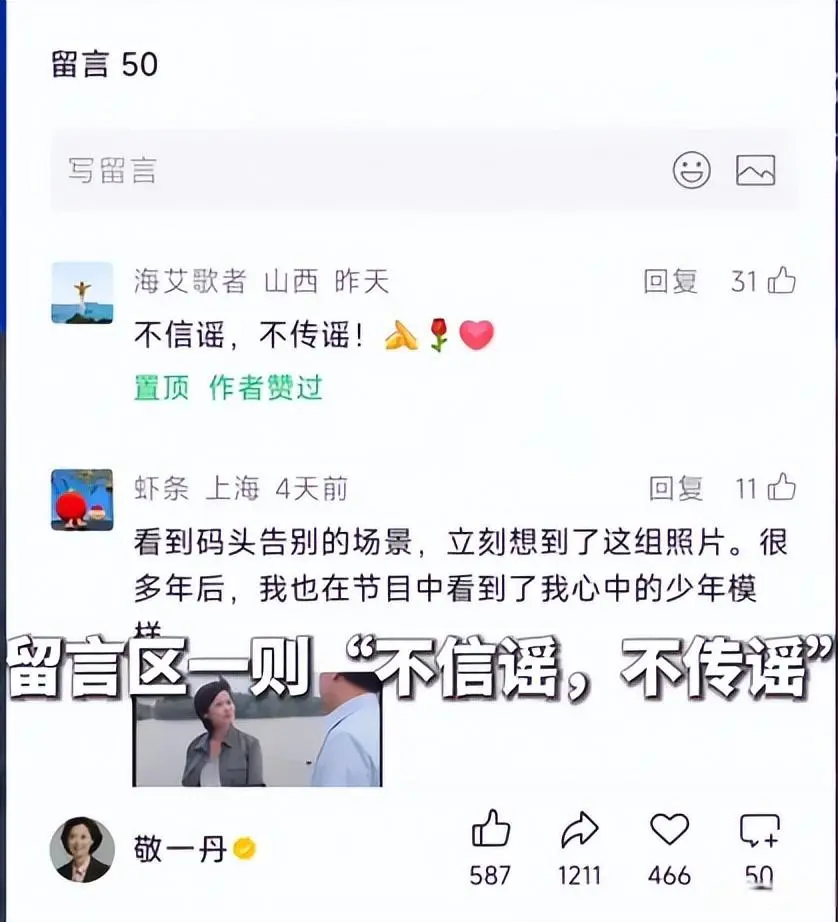838x922 pixels.
Task: Open 虾条's profile avatar
Action: tap(82, 500)
